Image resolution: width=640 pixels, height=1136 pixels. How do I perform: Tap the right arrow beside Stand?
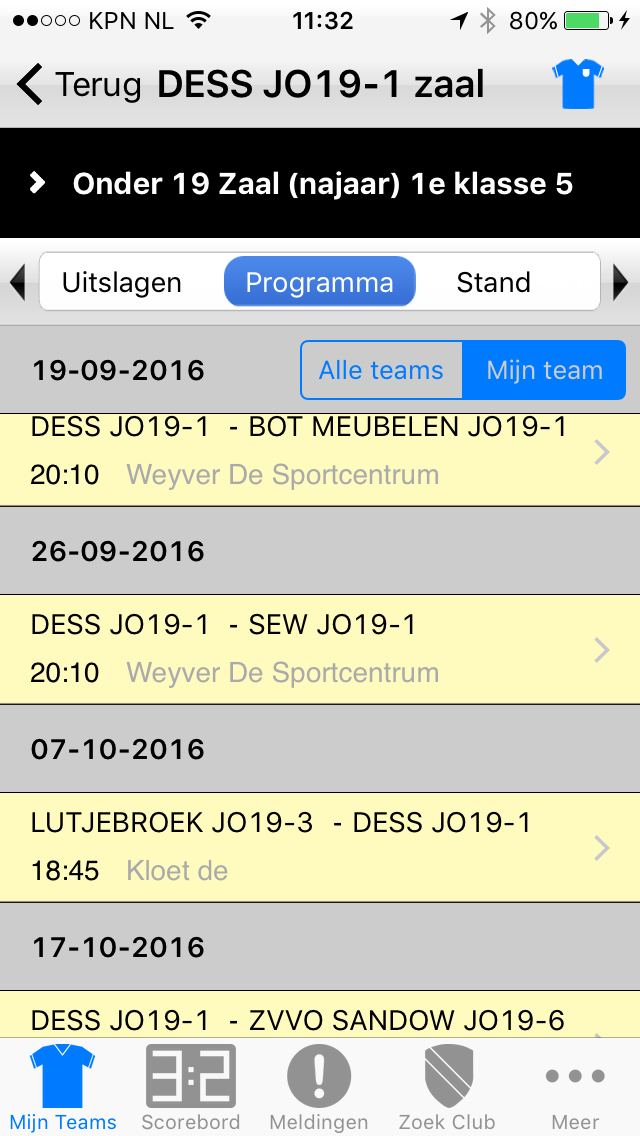click(x=620, y=283)
